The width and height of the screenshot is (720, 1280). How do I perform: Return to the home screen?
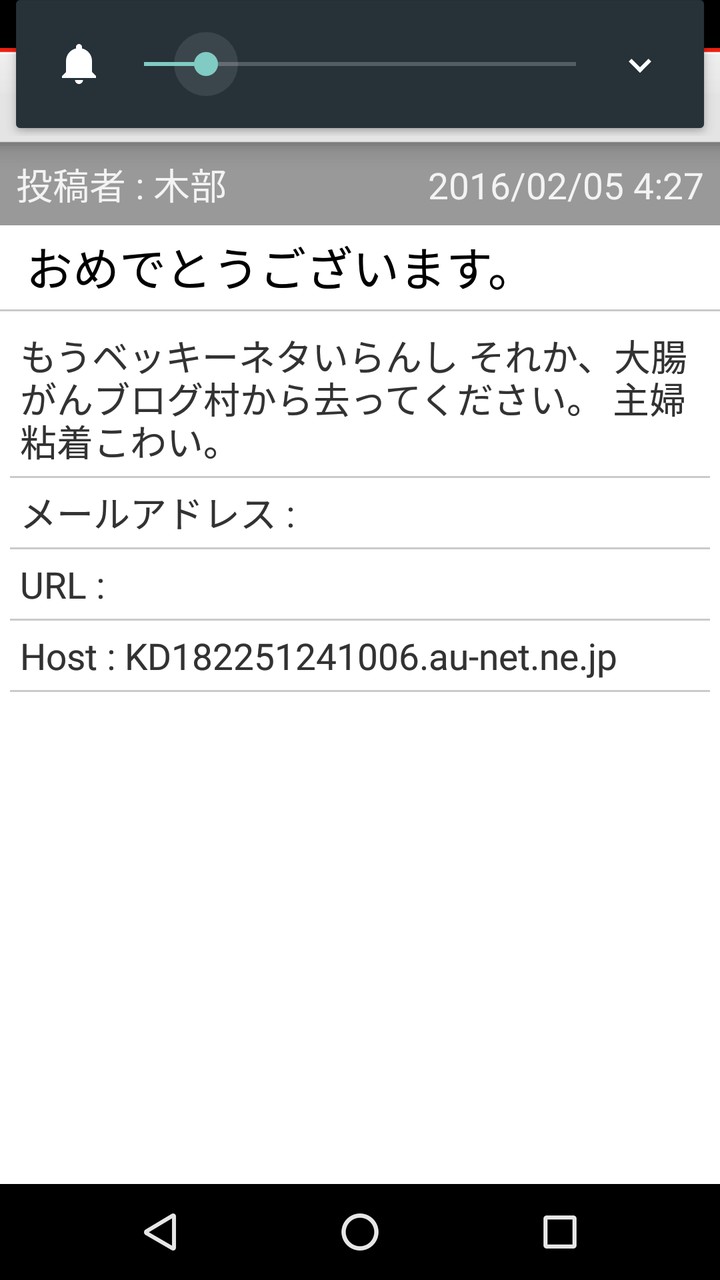click(360, 1232)
